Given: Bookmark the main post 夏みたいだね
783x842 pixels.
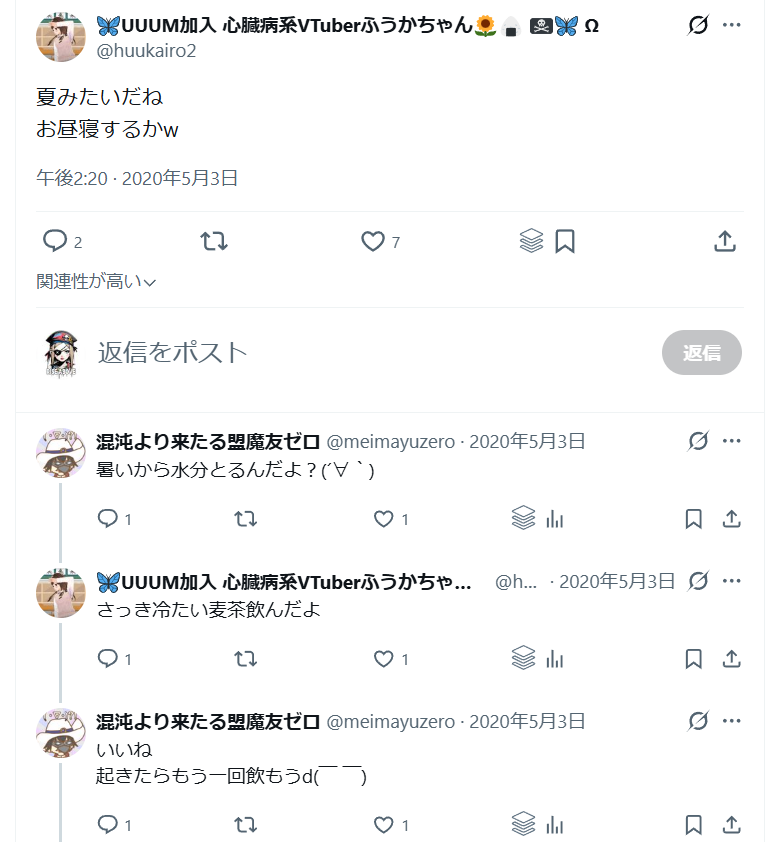Looking at the screenshot, I should click(x=564, y=241).
